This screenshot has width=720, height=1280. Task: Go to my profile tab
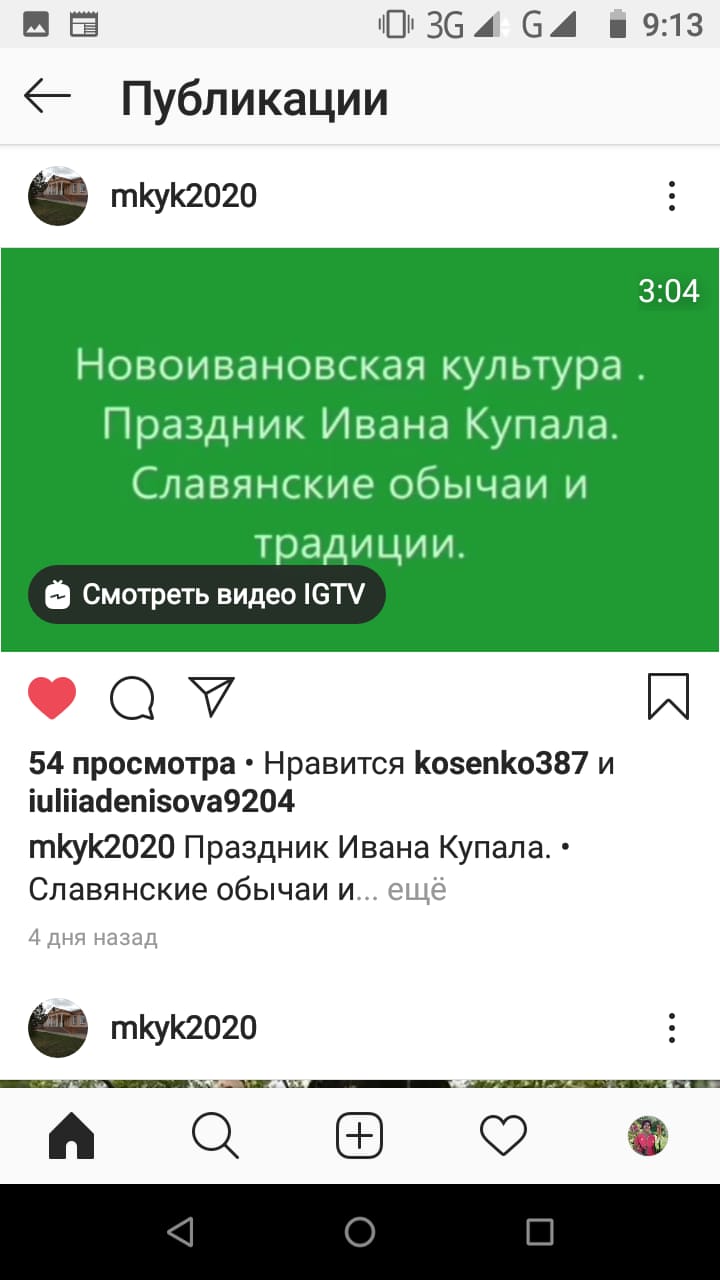[x=647, y=1136]
